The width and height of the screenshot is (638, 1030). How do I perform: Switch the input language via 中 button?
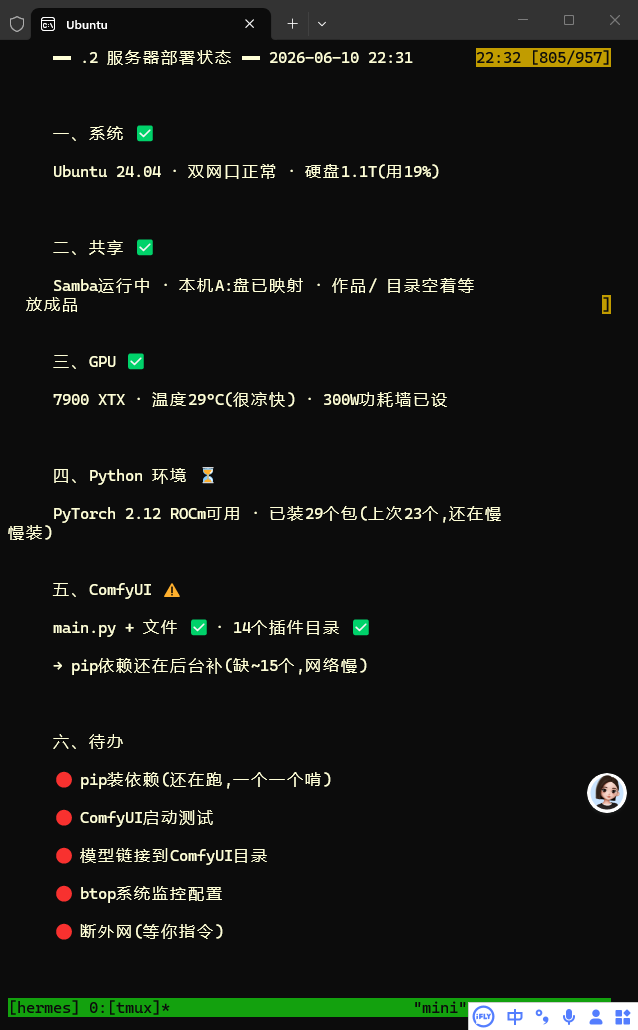tap(514, 1017)
